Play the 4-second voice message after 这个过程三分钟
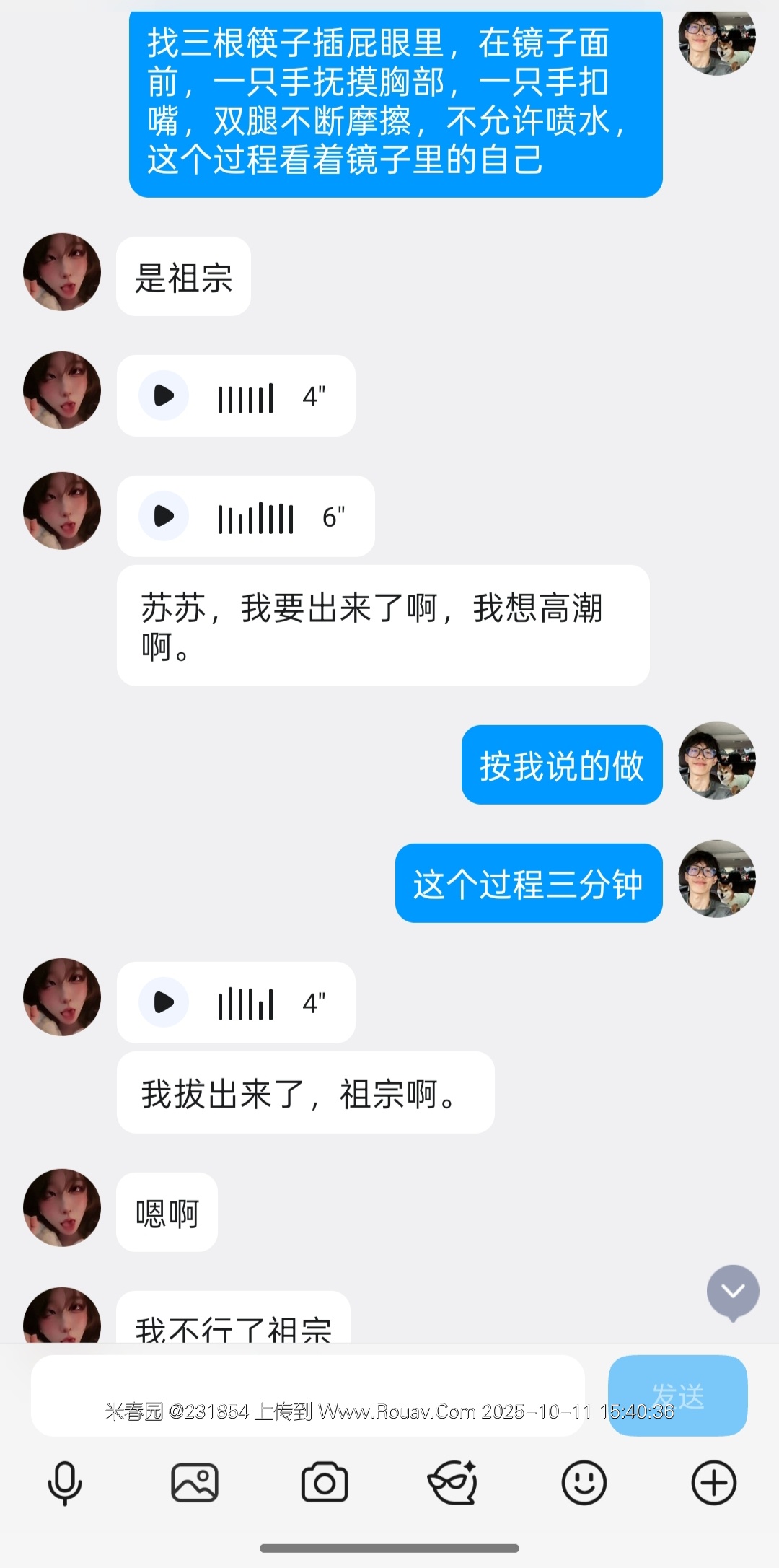This screenshot has height=1568, width=779. pos(164,1002)
